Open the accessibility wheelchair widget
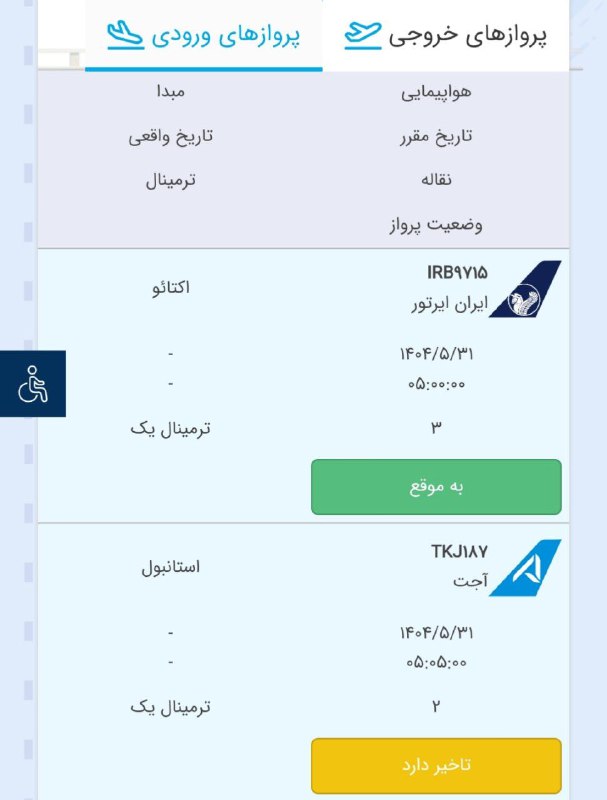 pos(32,384)
